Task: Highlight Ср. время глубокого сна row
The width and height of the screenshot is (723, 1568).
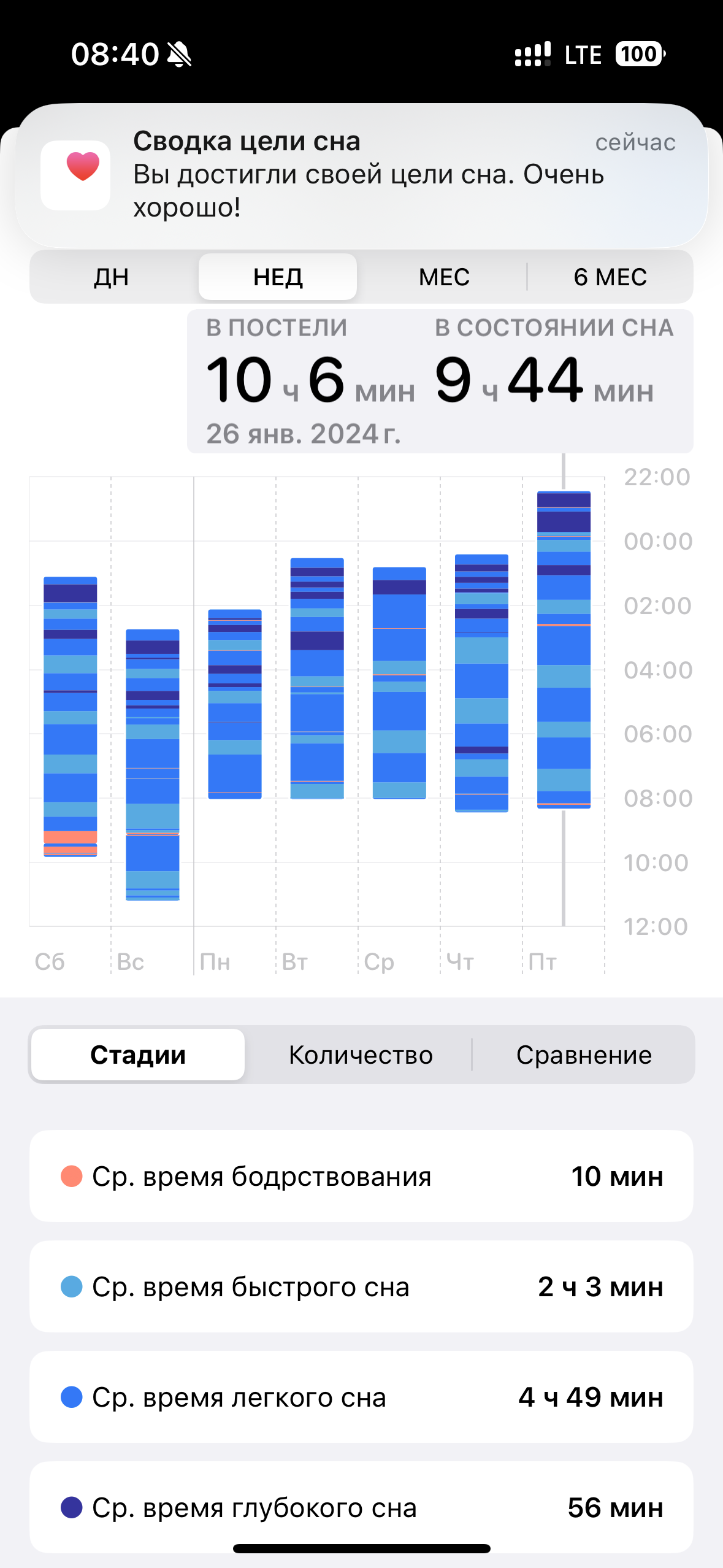Action: 362,1507
